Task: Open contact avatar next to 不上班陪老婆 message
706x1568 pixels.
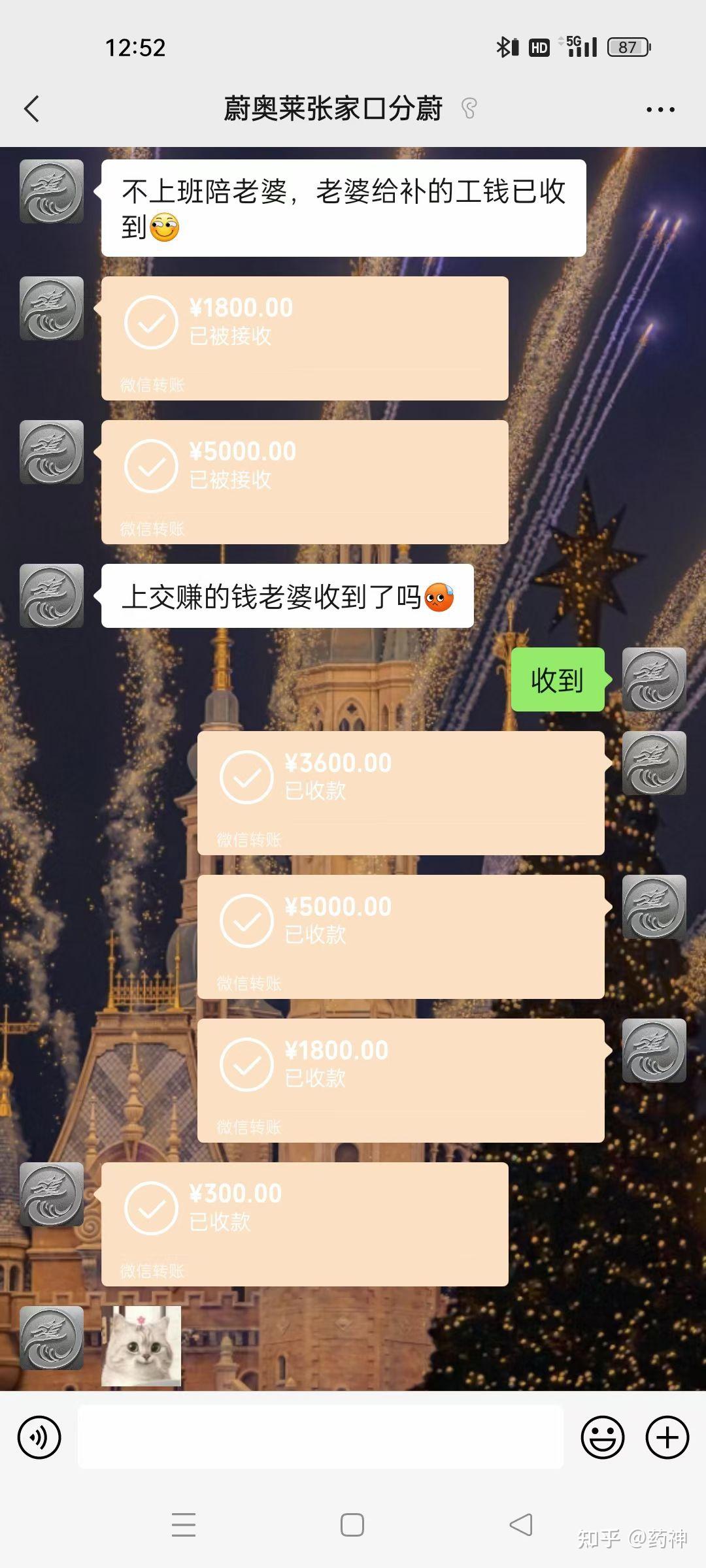Action: coord(52,191)
